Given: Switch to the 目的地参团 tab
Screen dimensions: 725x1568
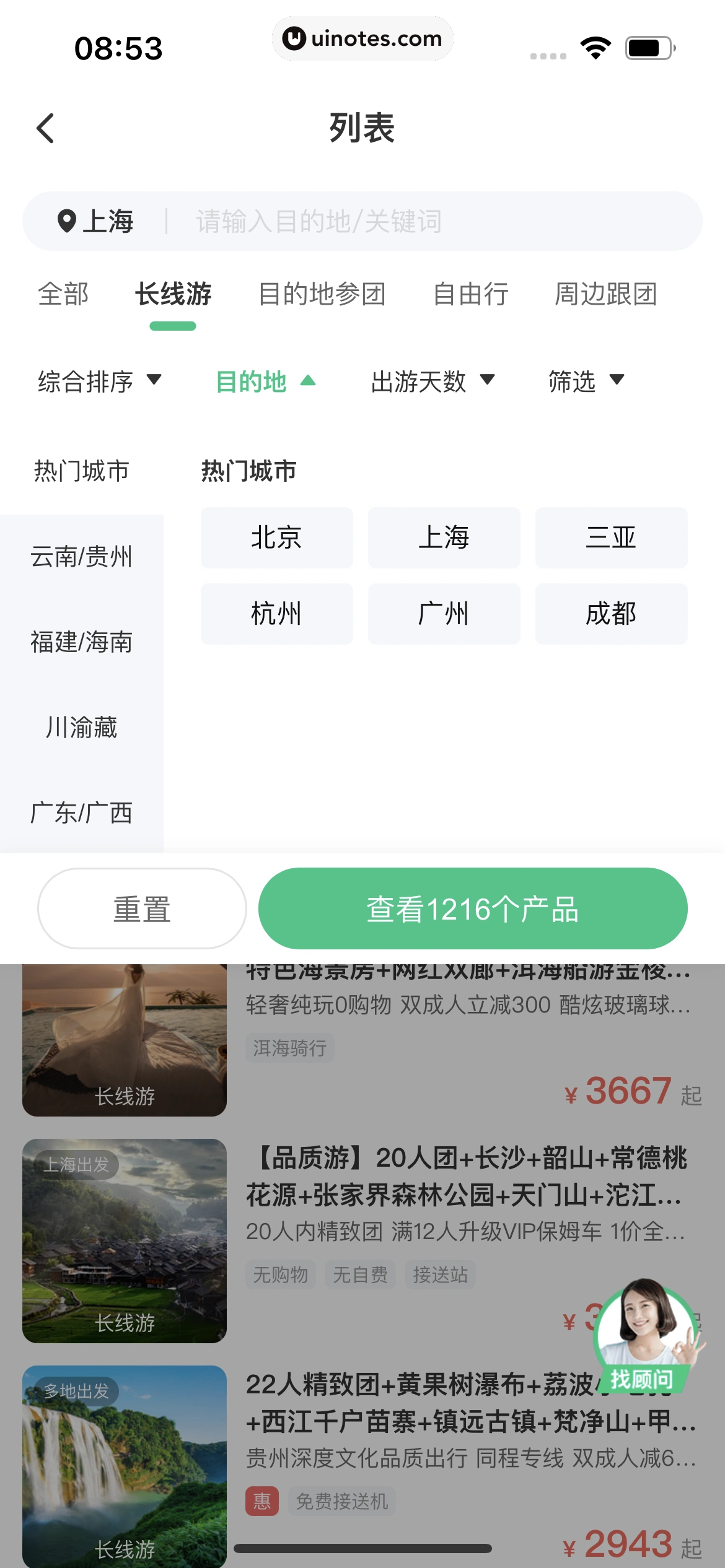Looking at the screenshot, I should coord(322,294).
